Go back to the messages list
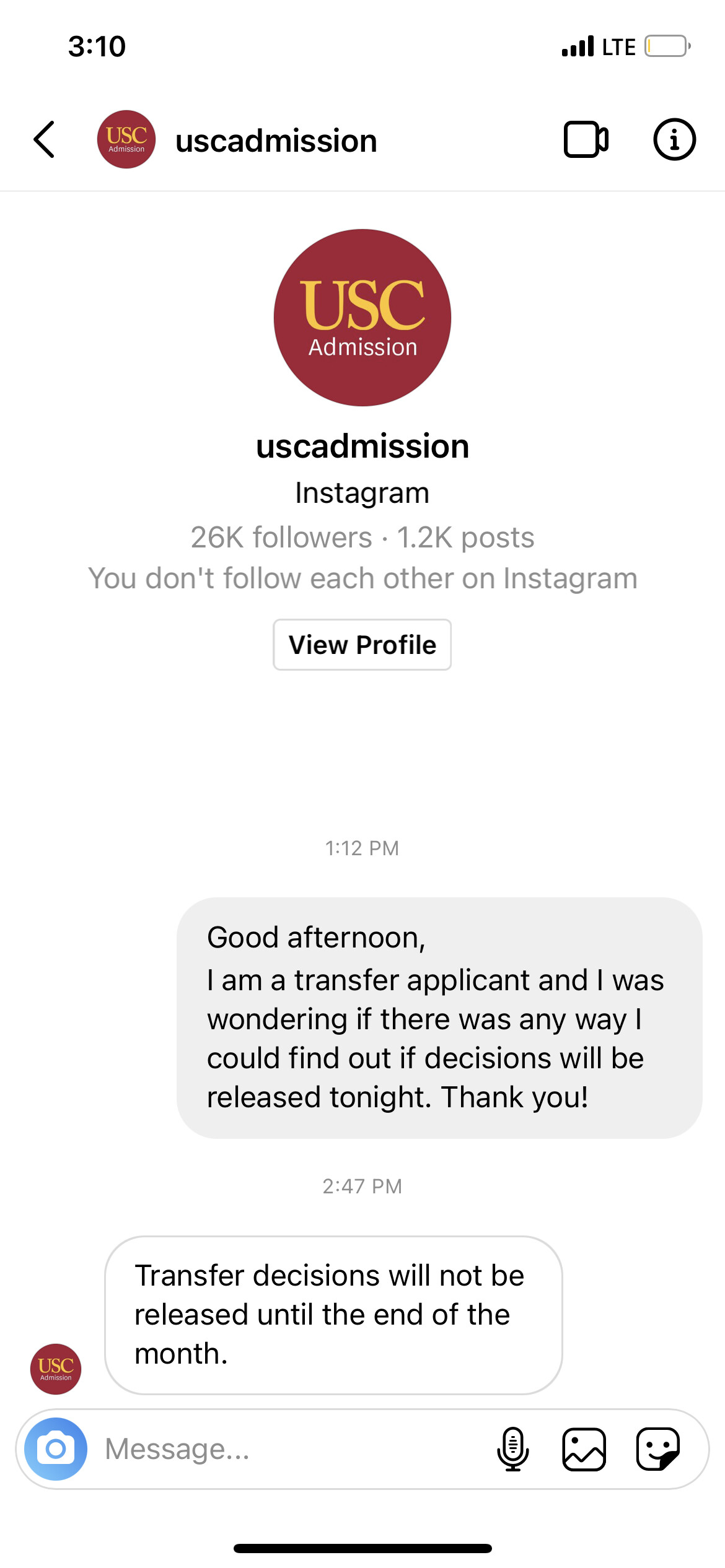 pyautogui.click(x=45, y=140)
